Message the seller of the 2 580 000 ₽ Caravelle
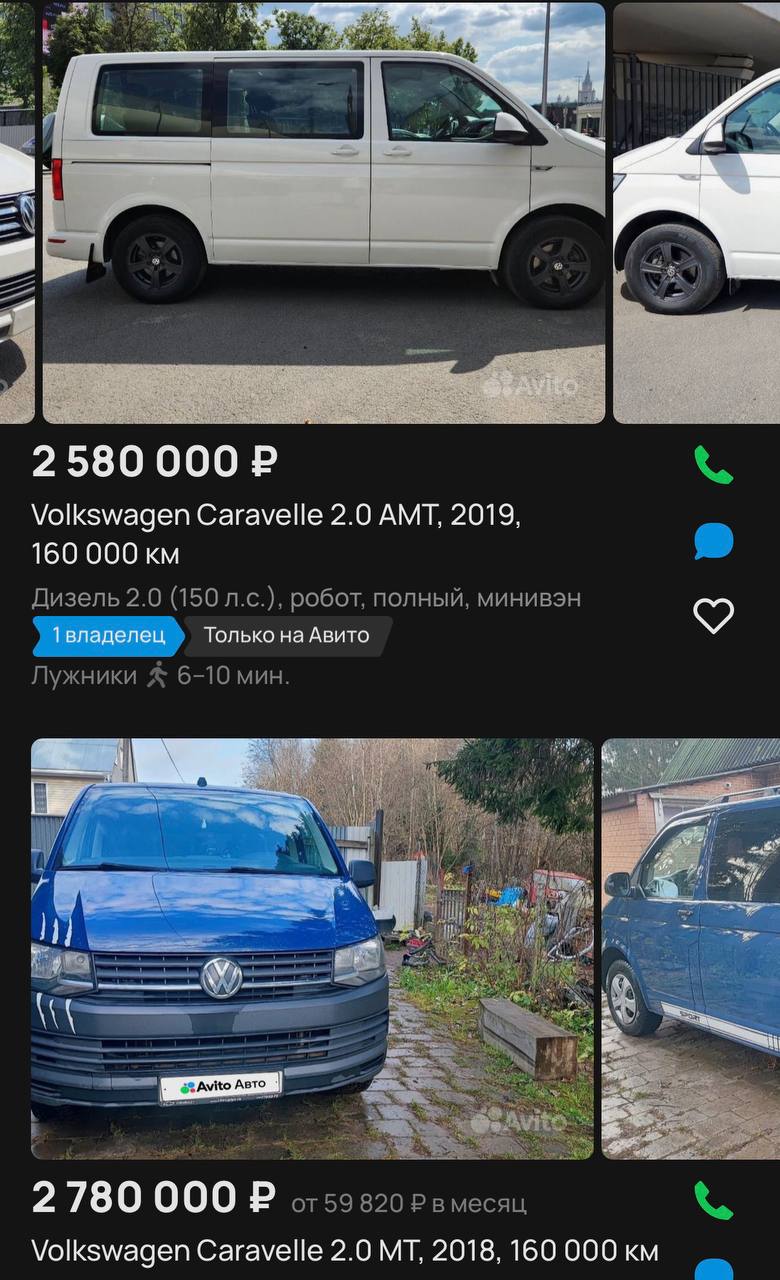 click(x=713, y=541)
